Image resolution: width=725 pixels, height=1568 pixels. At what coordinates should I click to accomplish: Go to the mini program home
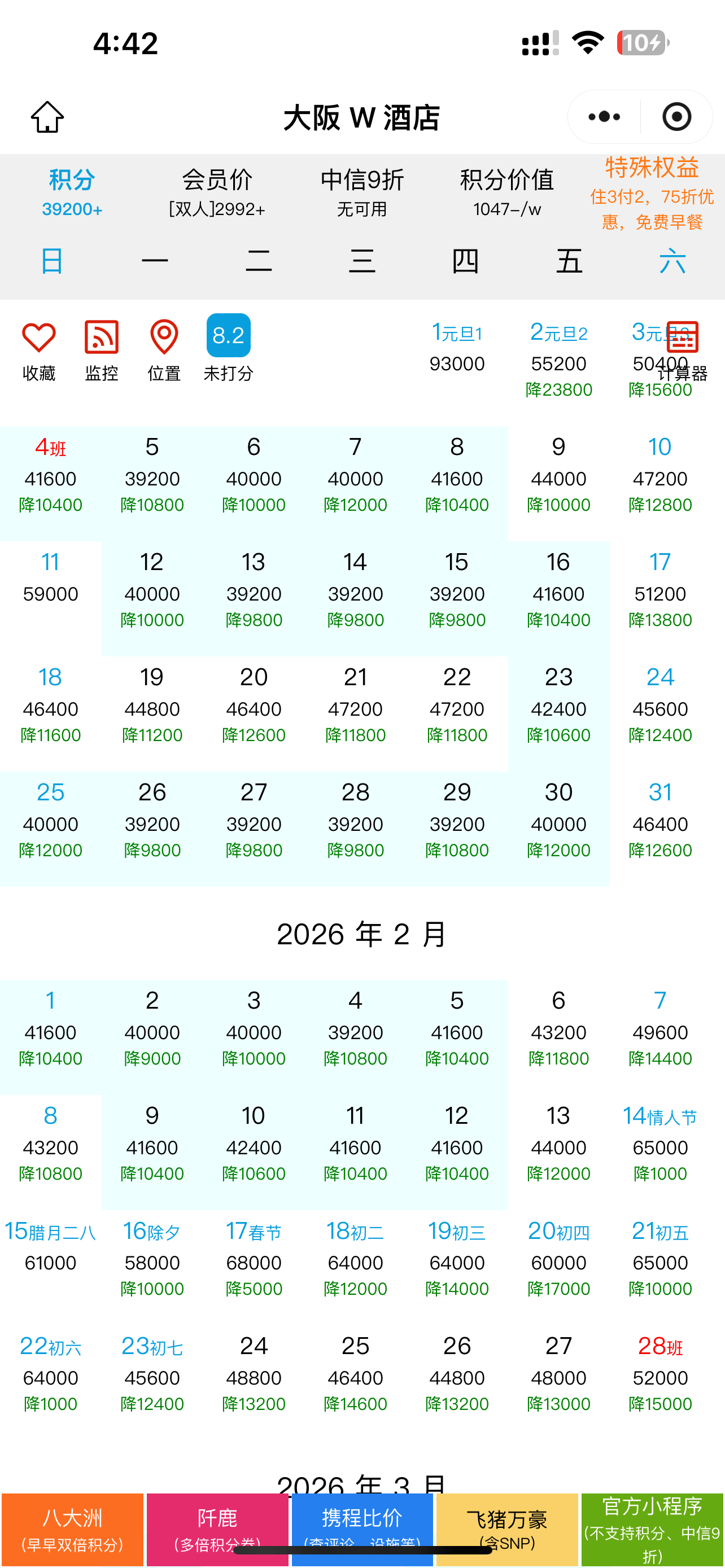click(47, 117)
